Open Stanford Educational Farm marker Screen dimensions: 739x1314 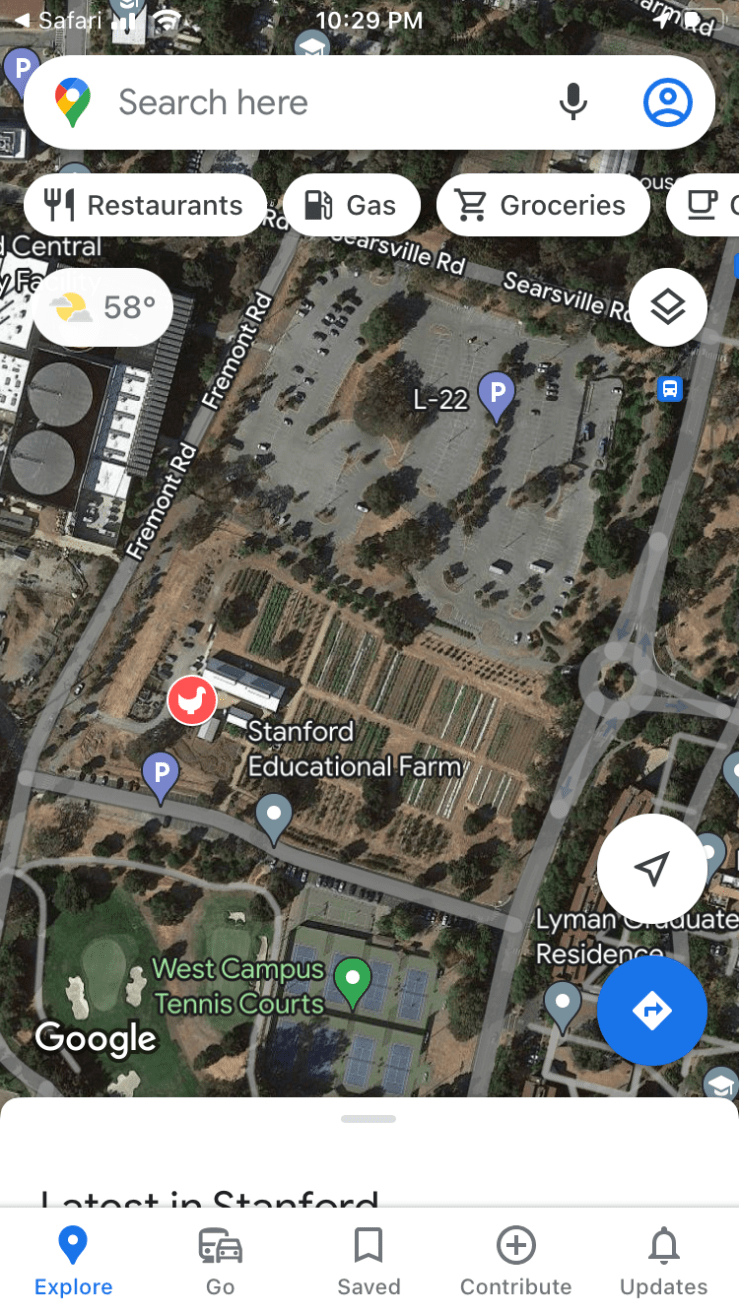click(x=192, y=699)
